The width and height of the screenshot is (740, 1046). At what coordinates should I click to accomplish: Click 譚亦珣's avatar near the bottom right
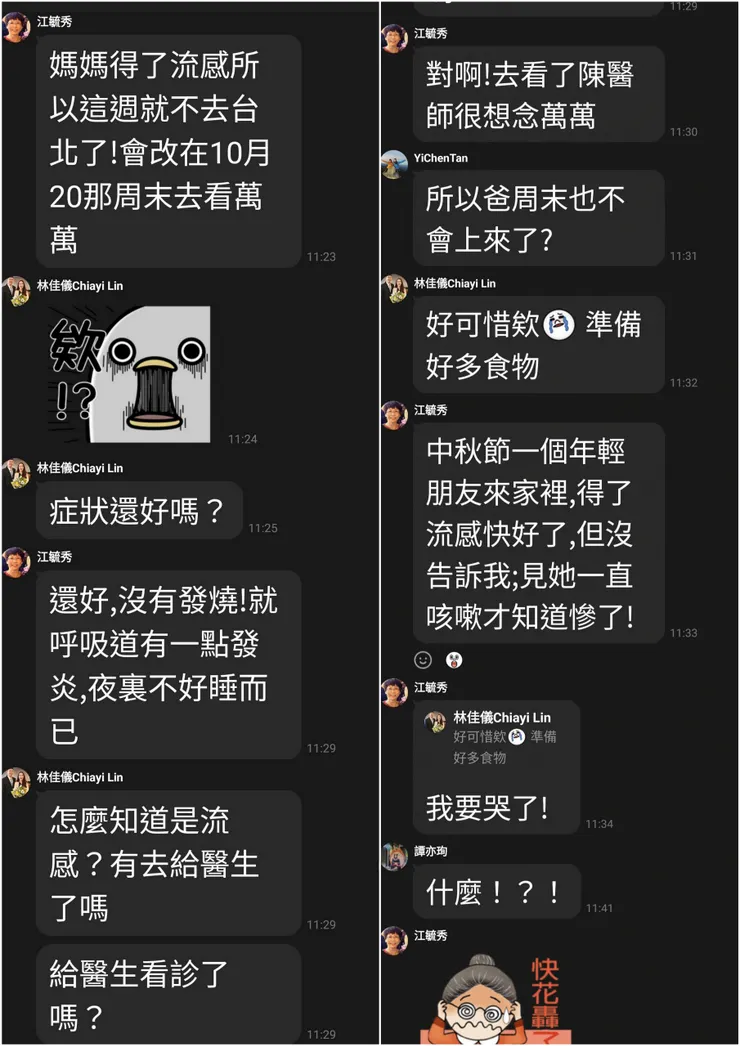click(x=398, y=855)
